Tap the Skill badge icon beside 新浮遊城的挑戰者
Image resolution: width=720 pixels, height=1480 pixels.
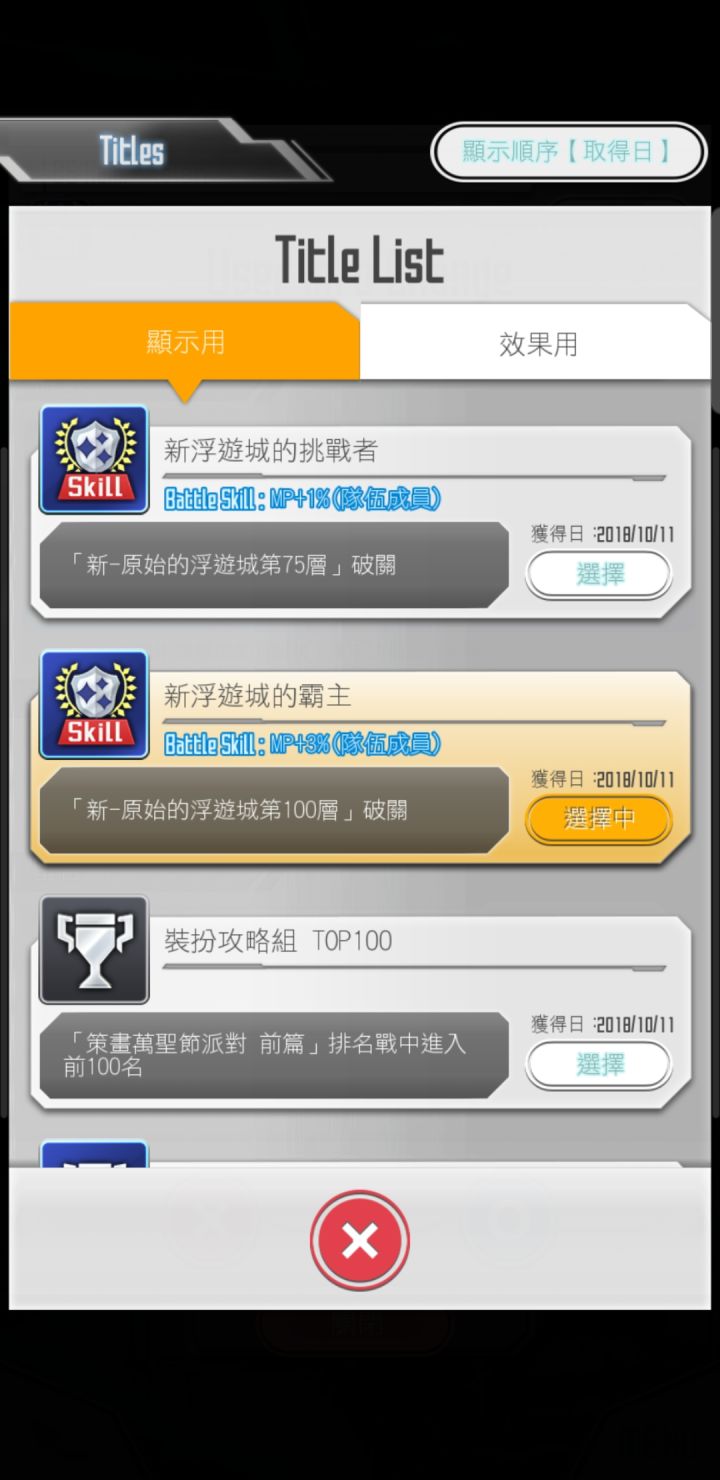[94, 458]
